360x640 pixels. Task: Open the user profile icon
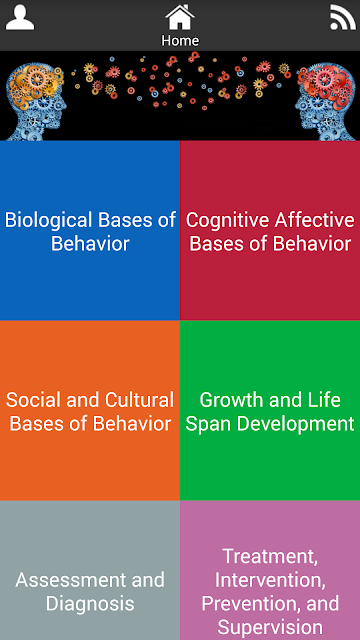20,18
